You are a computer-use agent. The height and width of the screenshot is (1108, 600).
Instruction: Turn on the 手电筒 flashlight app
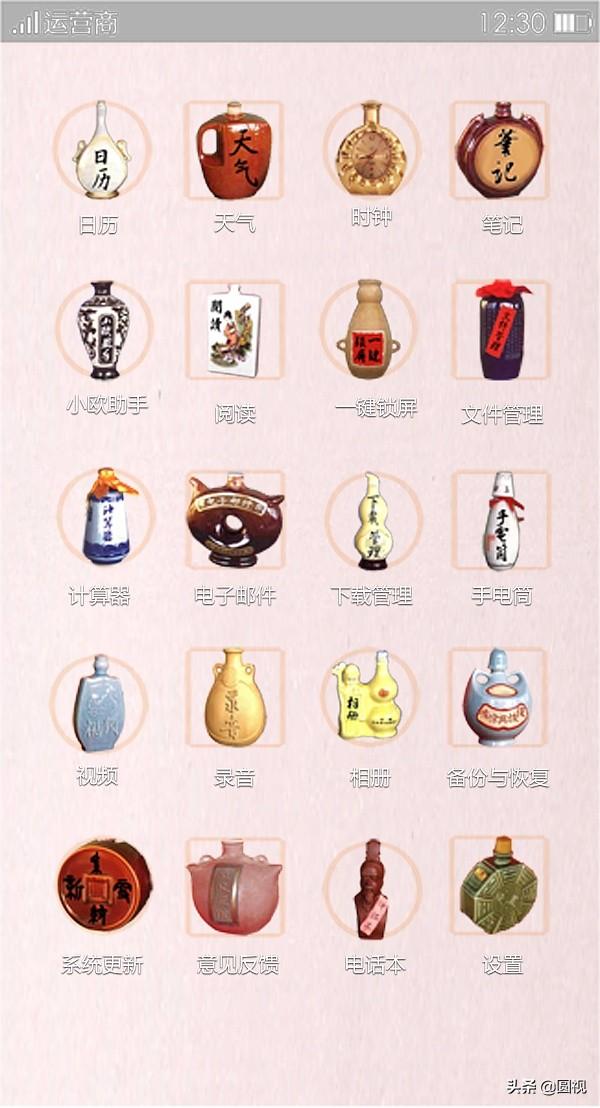tap(502, 520)
